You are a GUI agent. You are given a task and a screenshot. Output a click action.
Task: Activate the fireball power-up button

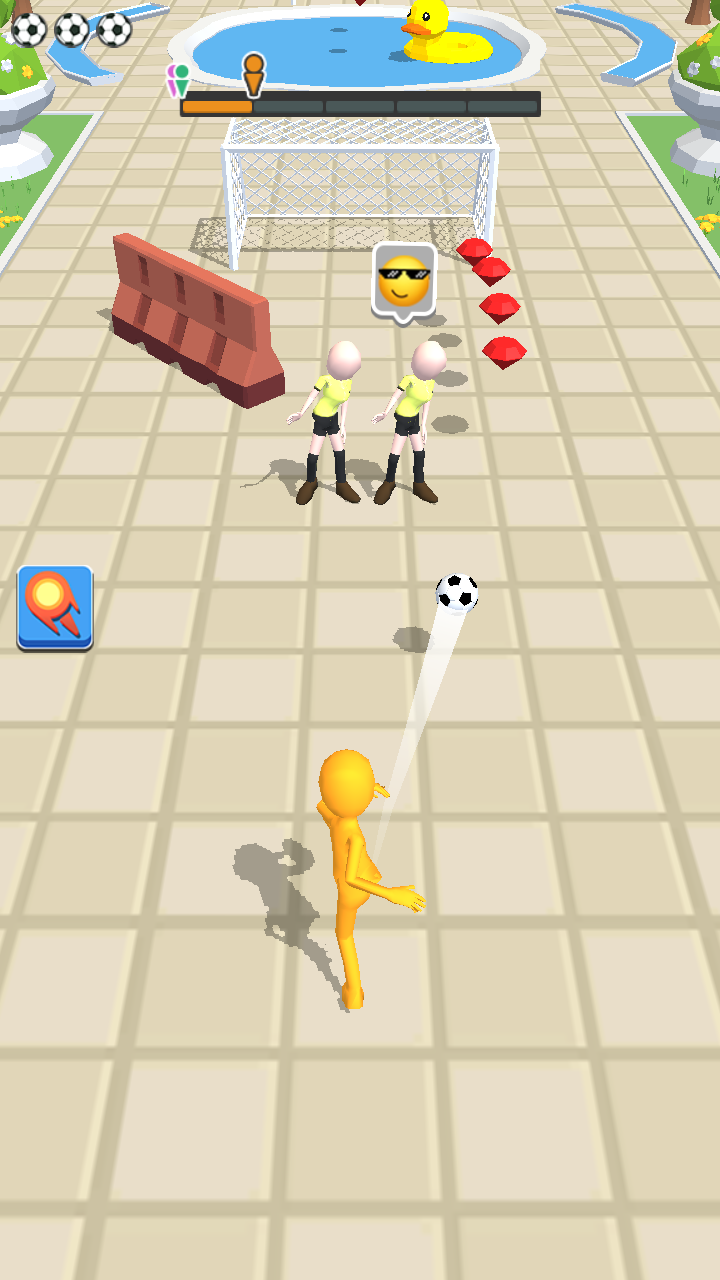55,606
